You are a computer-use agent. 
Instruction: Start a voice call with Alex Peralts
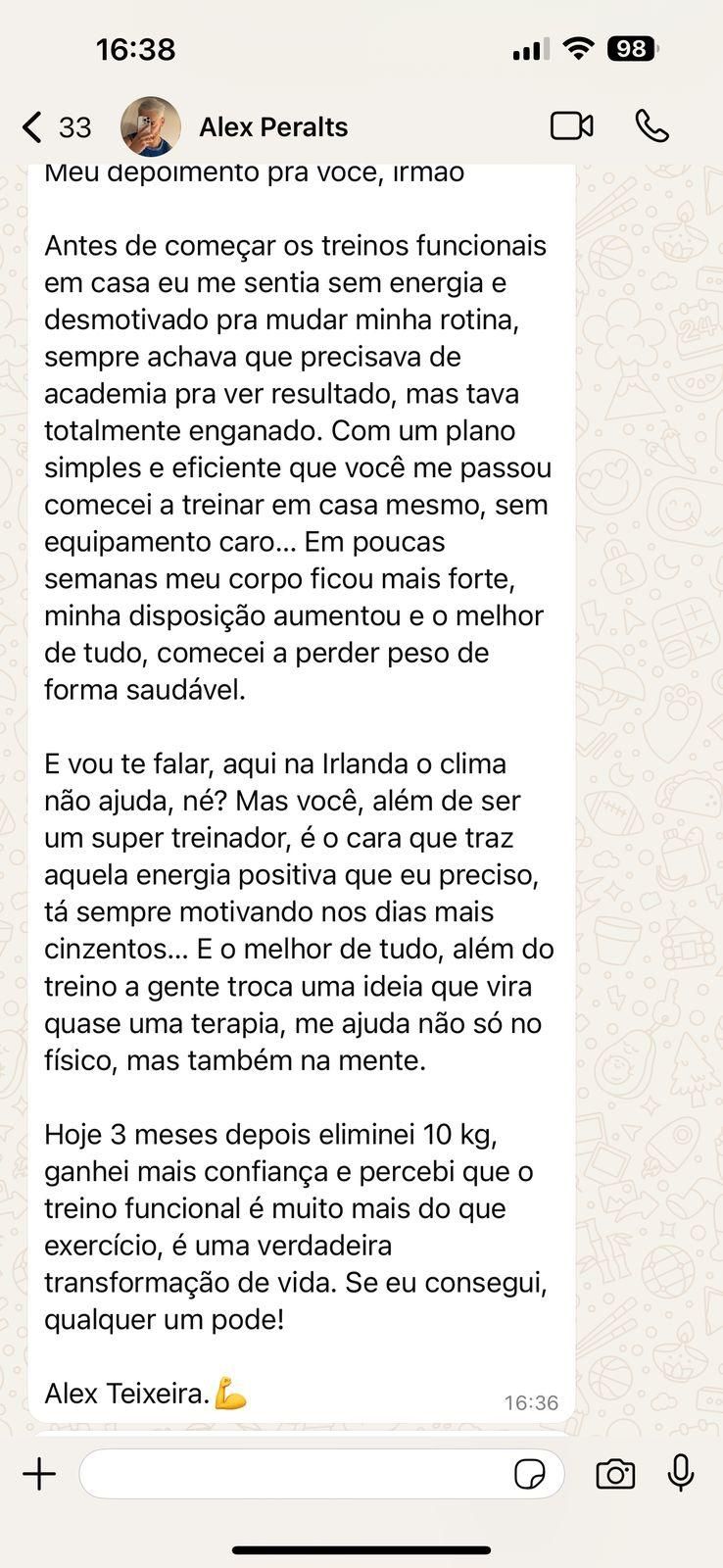(652, 126)
